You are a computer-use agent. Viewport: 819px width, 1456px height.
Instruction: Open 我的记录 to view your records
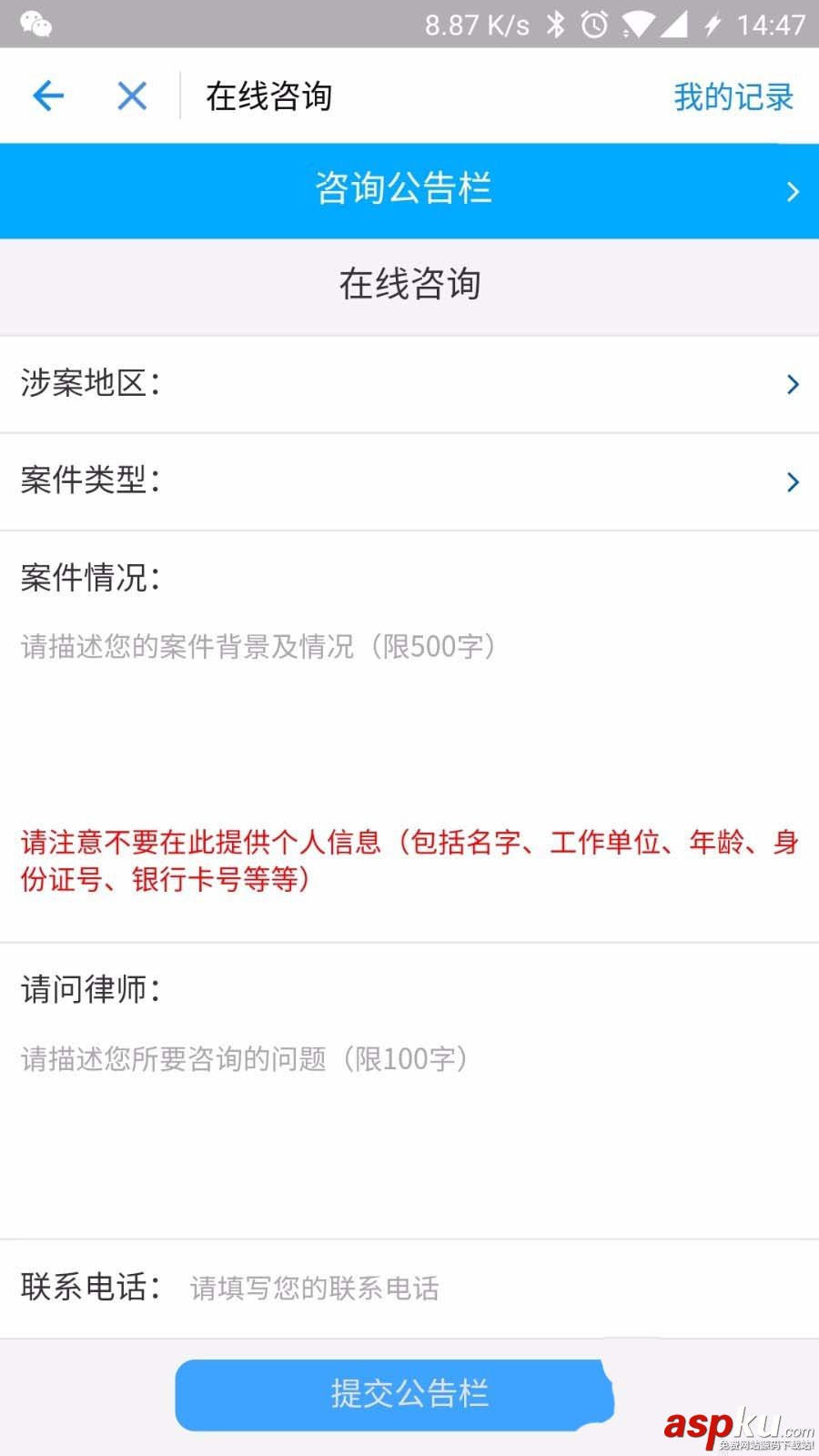(732, 96)
